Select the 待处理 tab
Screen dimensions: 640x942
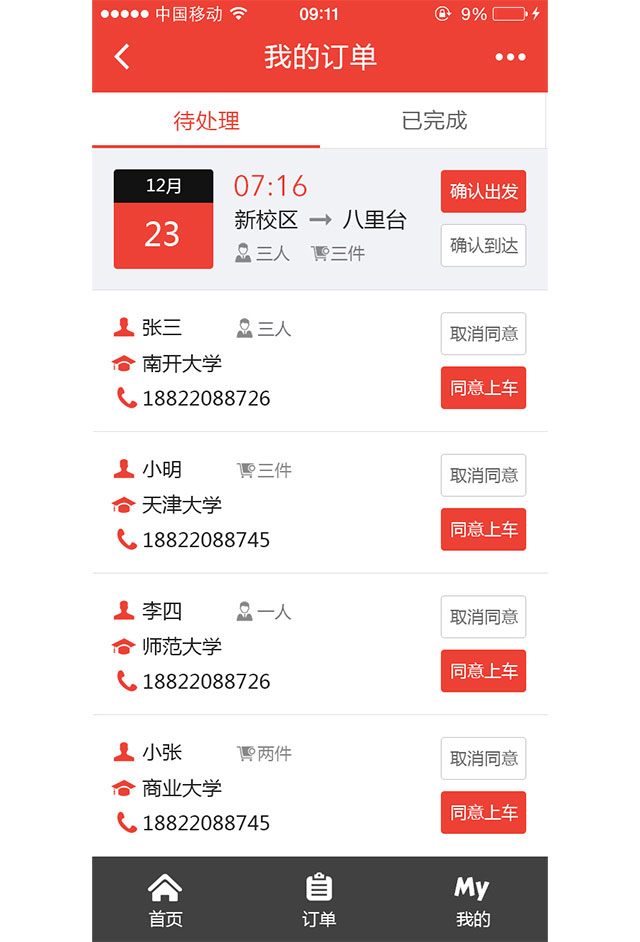coord(206,121)
